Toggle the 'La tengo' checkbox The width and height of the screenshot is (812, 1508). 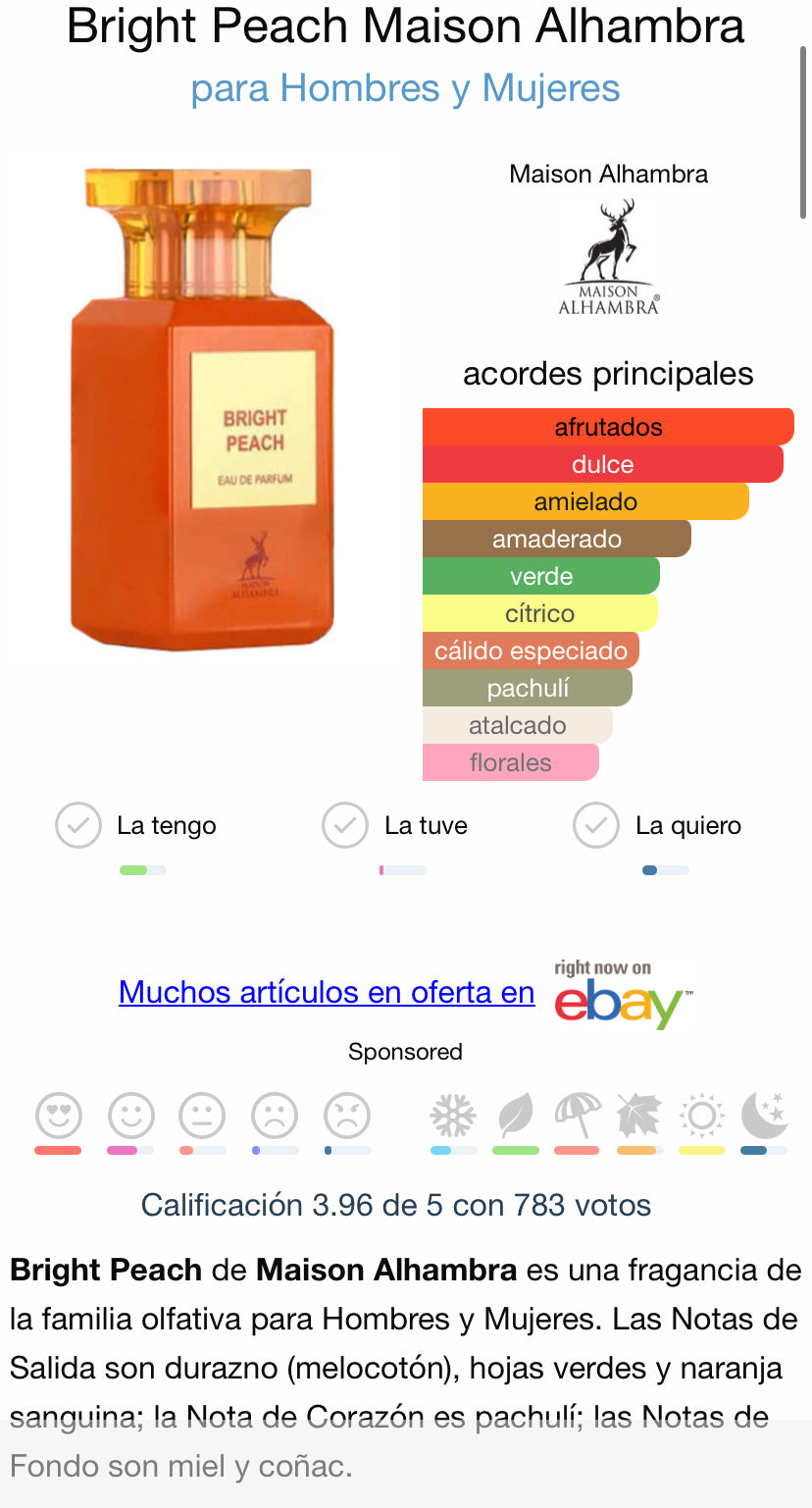[x=77, y=825]
